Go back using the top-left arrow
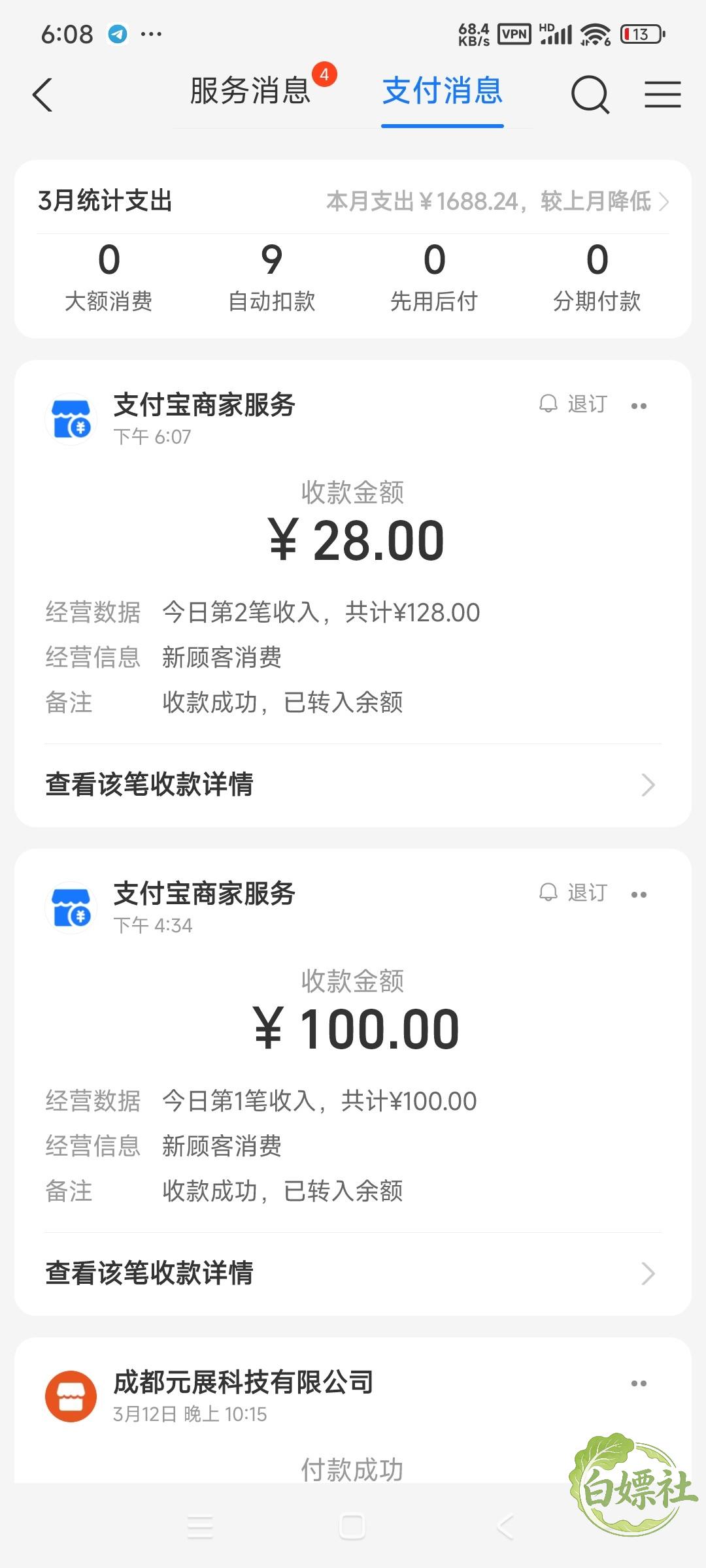 coord(42,95)
